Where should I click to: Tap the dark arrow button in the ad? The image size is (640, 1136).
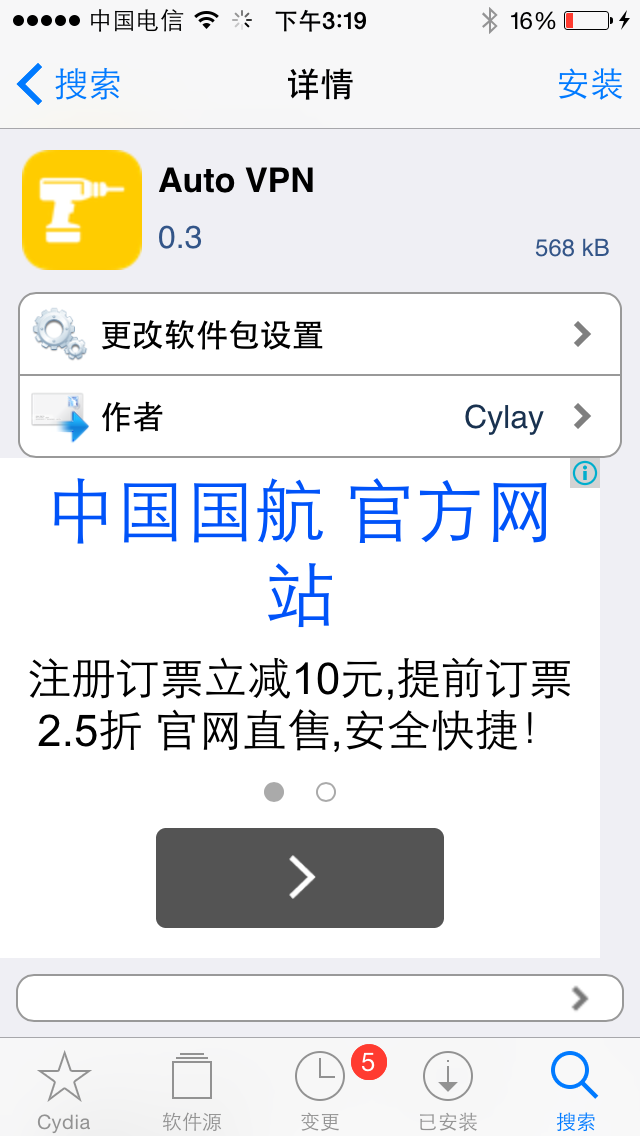(300, 877)
